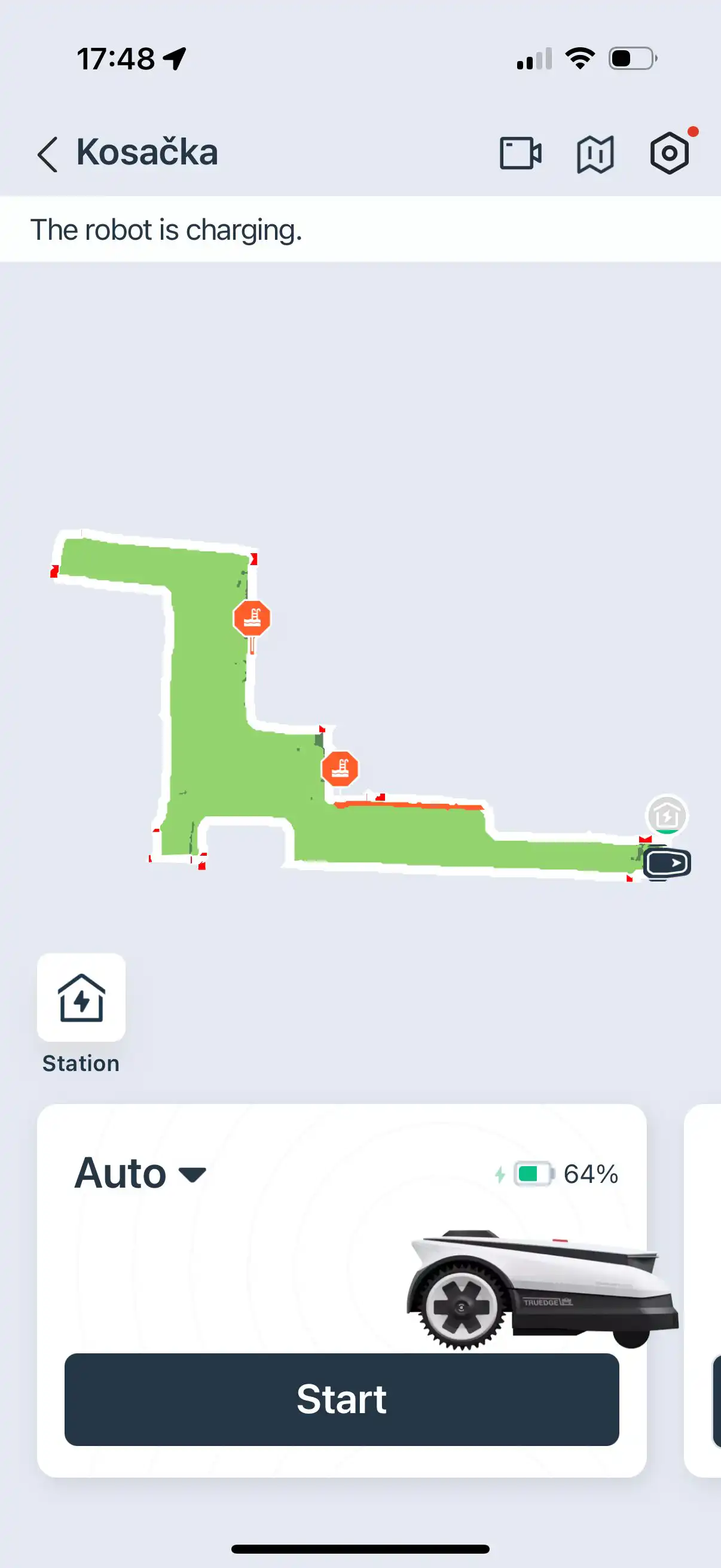This screenshot has width=721, height=1568.
Task: Open the video camera view
Action: pos(520,152)
